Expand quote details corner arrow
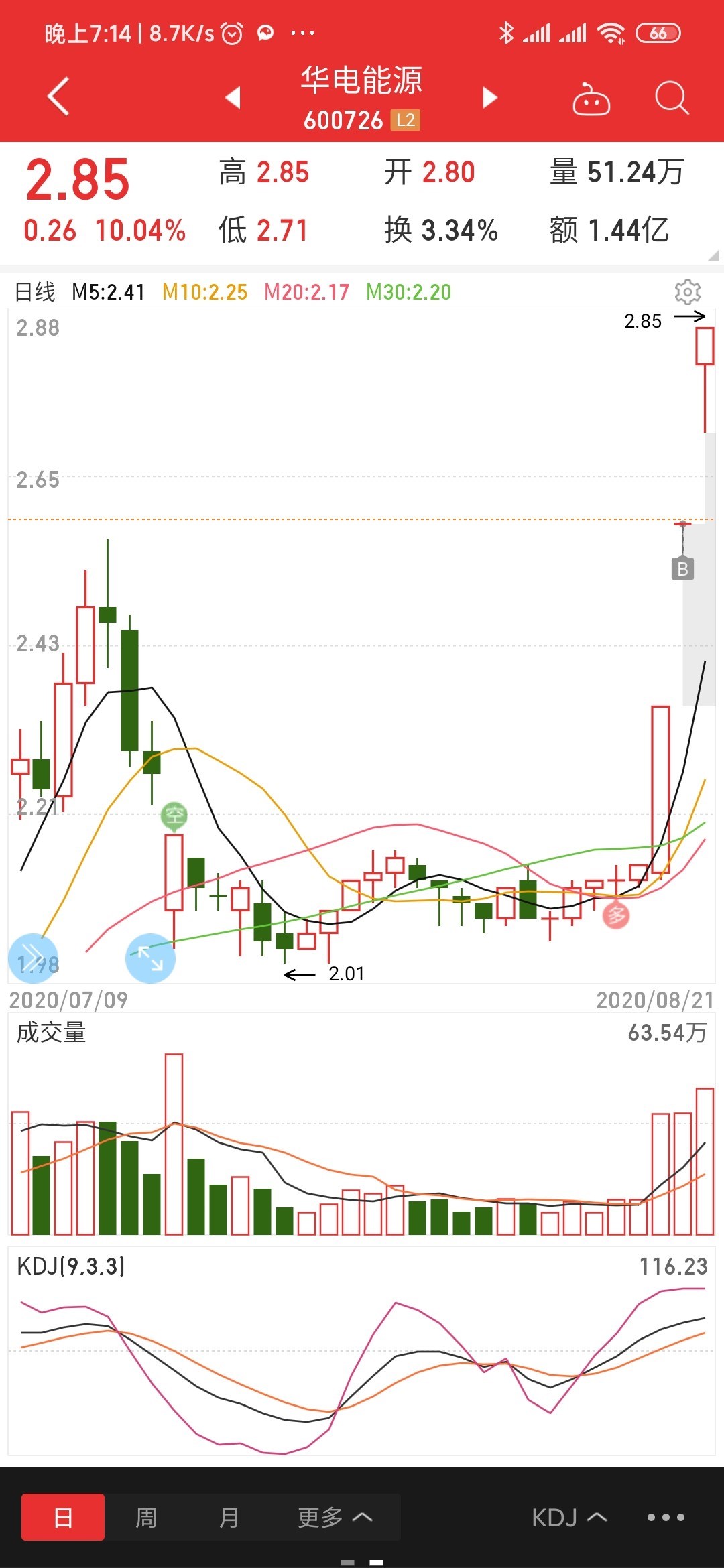The width and height of the screenshot is (724, 1568). point(713,255)
